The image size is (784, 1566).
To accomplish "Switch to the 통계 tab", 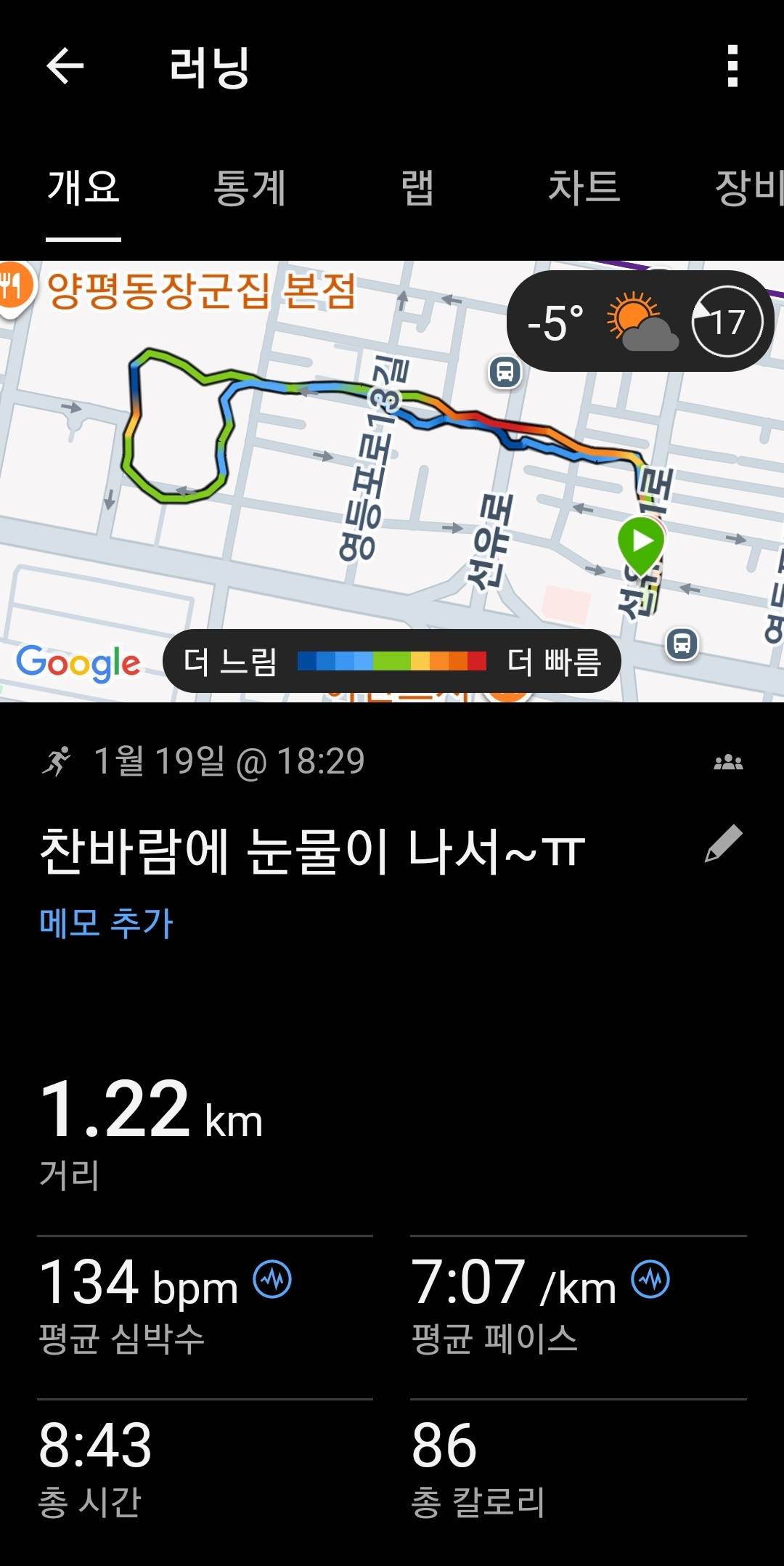I will point(250,187).
